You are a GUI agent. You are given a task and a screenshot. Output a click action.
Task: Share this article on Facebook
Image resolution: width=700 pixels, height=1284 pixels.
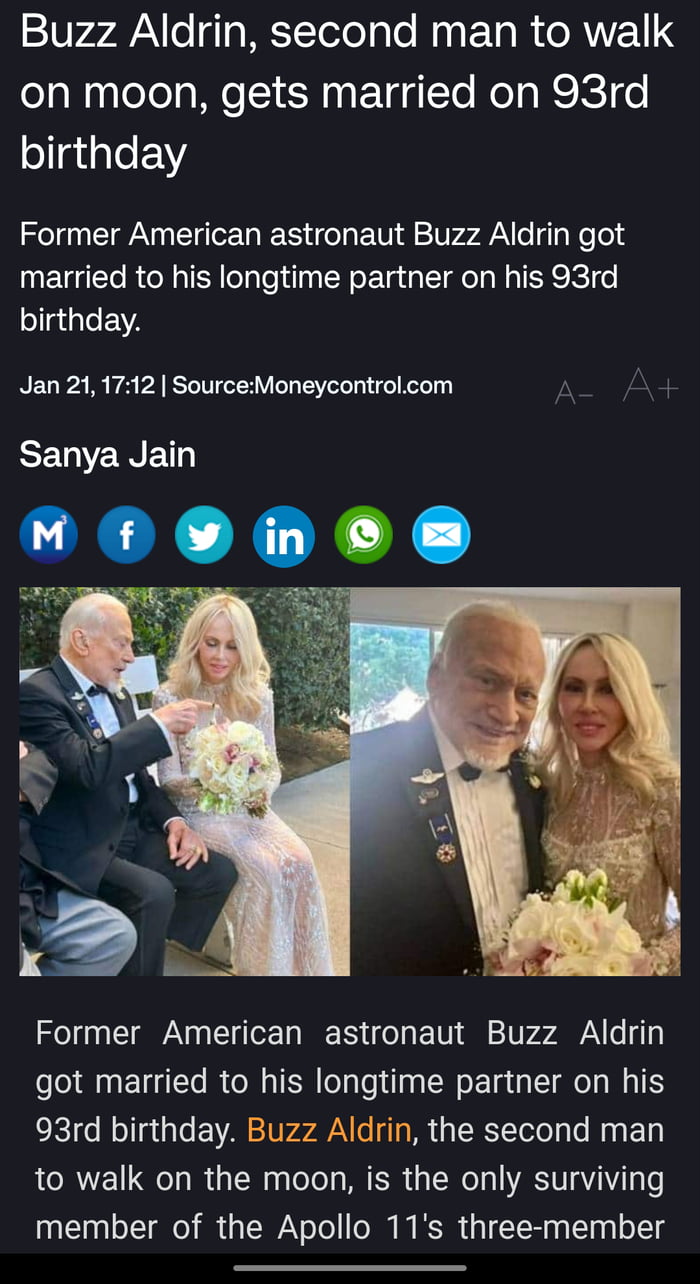[x=126, y=536]
